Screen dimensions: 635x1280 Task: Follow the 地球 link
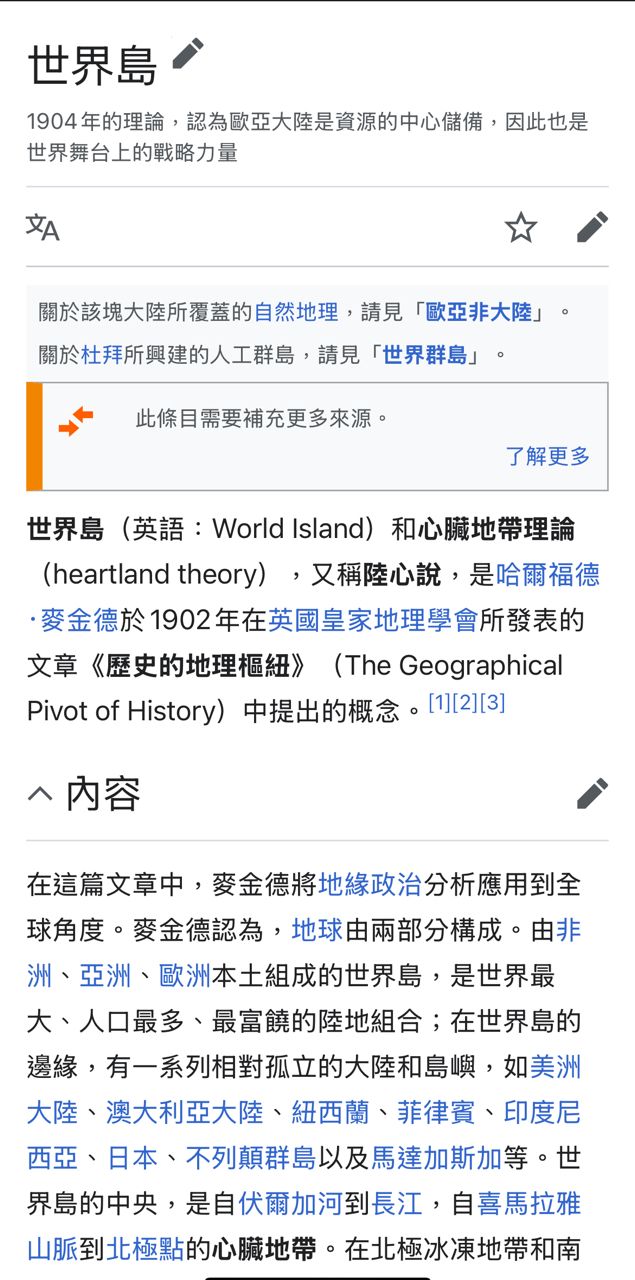[317, 930]
